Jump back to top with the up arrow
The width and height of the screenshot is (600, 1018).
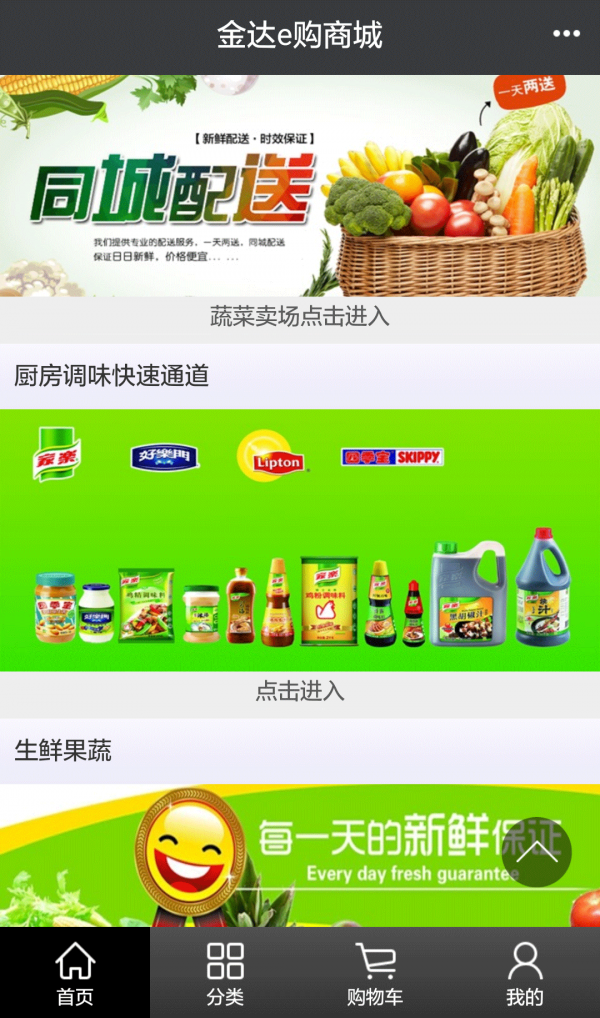(x=536, y=852)
